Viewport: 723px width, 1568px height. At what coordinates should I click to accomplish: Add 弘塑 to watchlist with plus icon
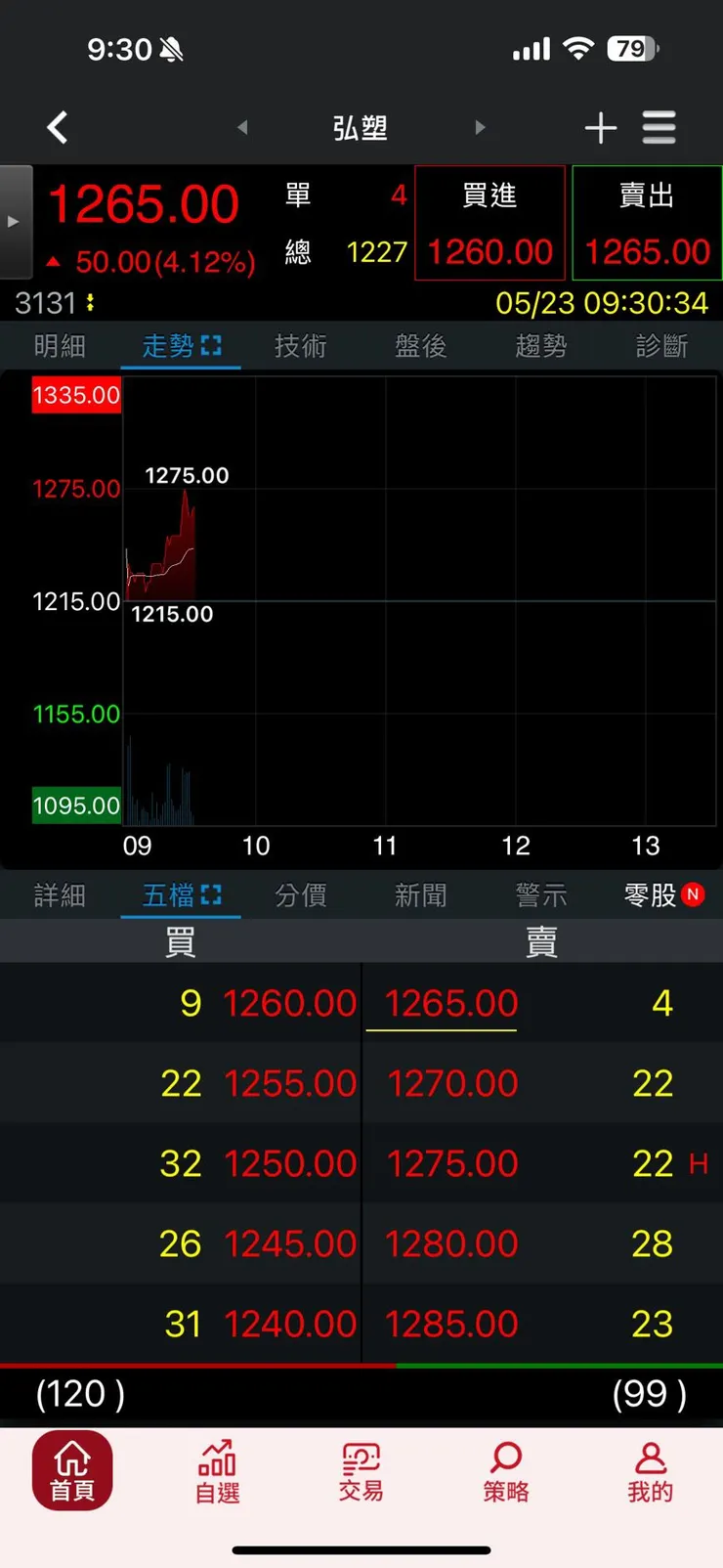pyautogui.click(x=600, y=127)
